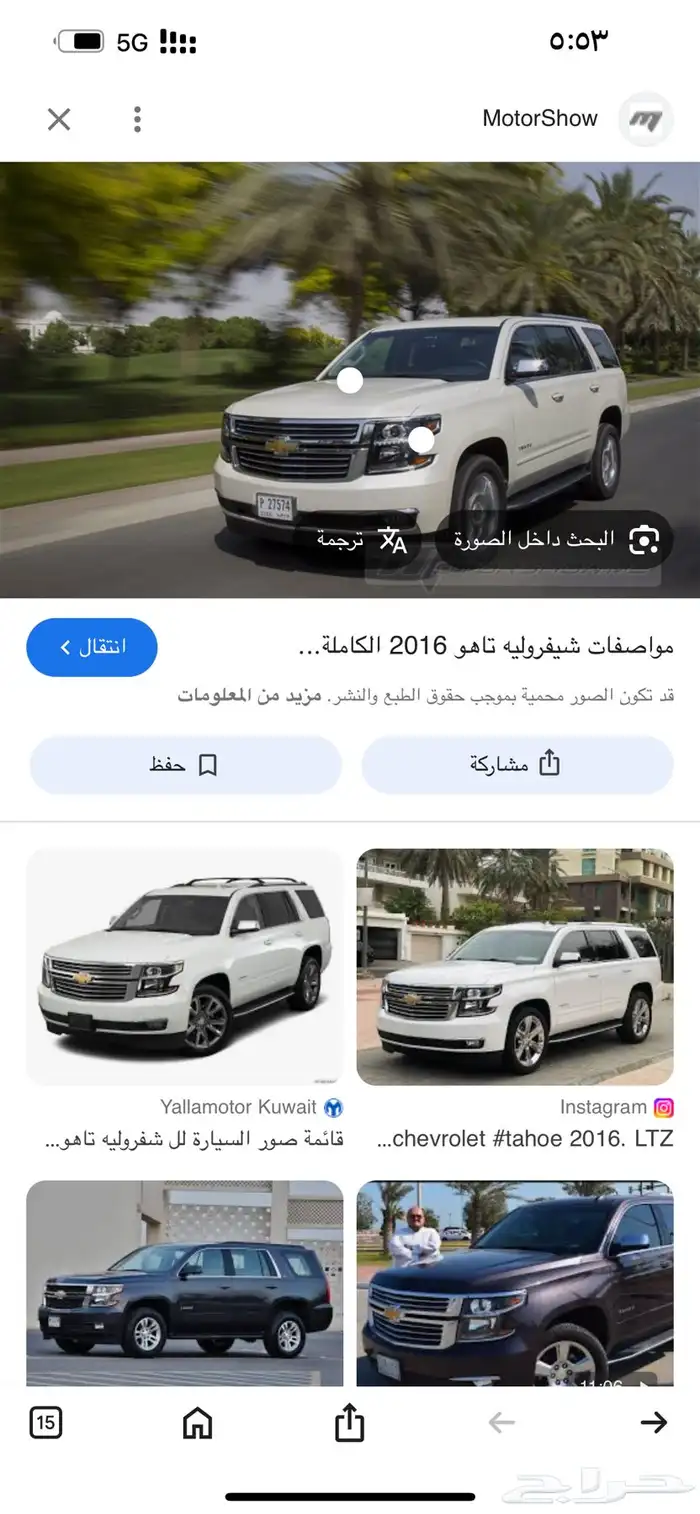Go to the browser home page

point(198,1422)
